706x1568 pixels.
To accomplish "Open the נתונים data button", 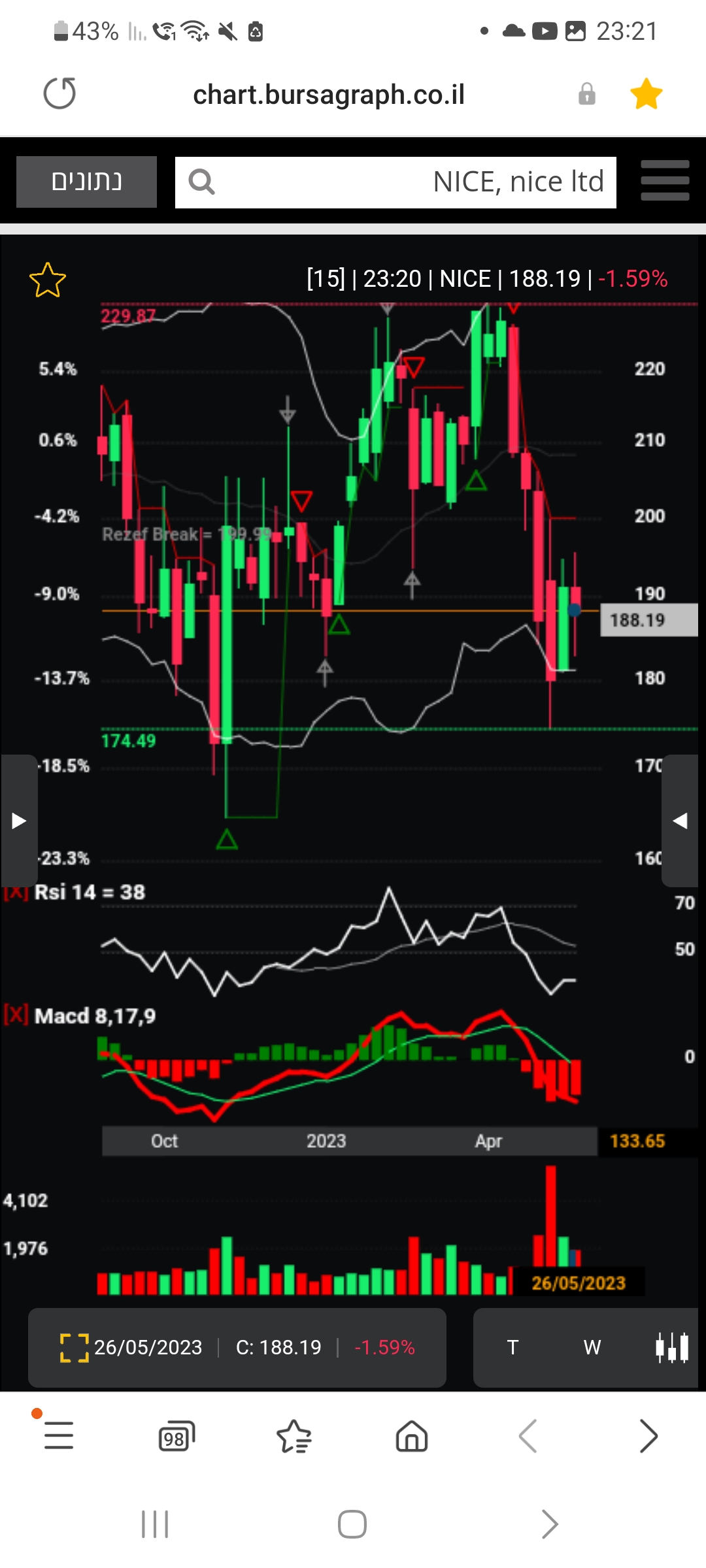I will [x=86, y=182].
